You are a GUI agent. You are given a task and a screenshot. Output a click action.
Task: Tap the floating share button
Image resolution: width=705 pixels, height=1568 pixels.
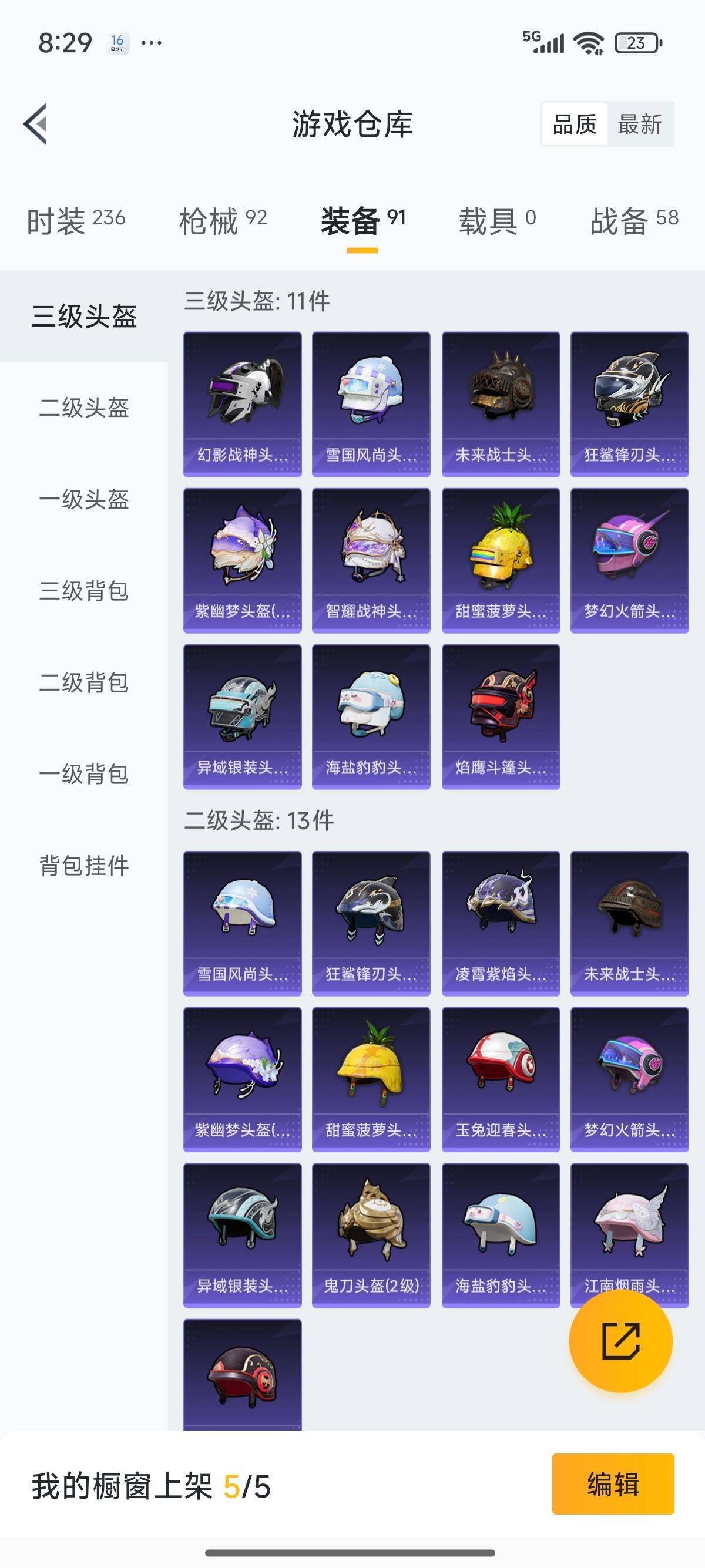[x=620, y=1341]
